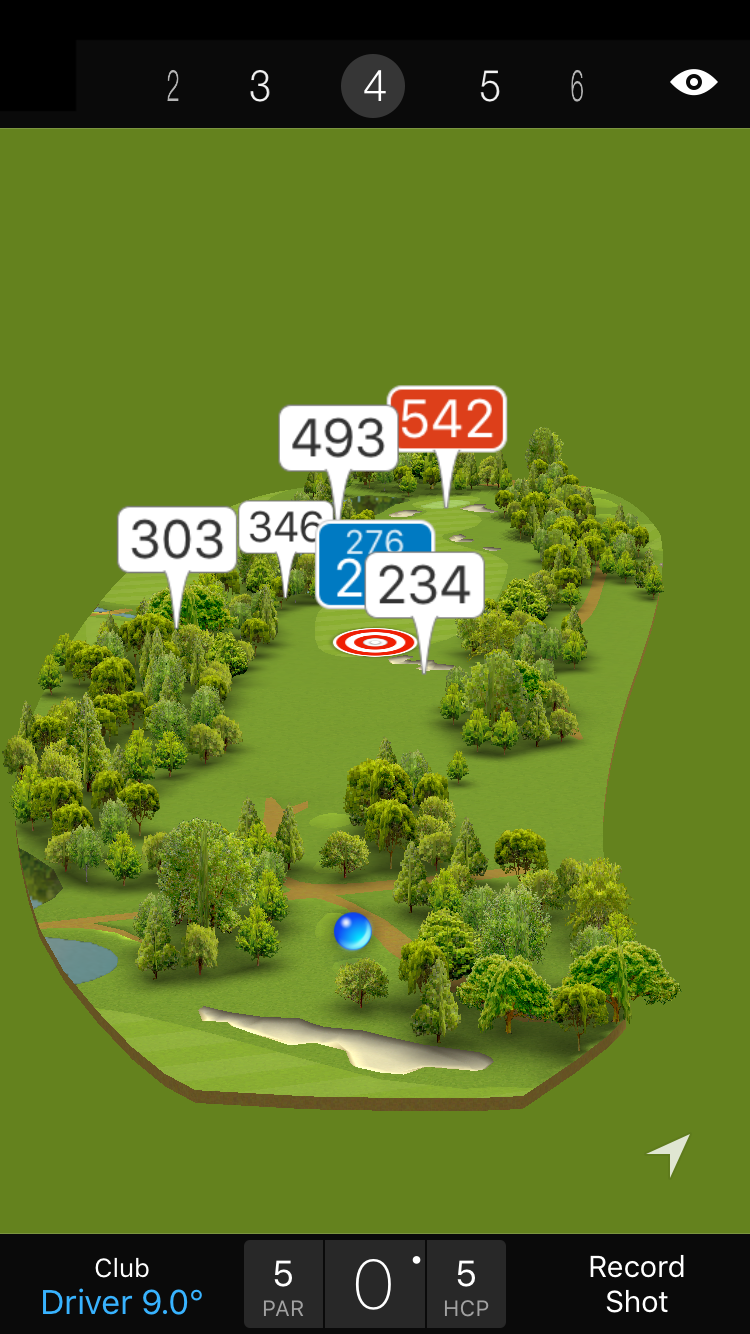
Task: Switch to hole 2
Action: point(173,87)
